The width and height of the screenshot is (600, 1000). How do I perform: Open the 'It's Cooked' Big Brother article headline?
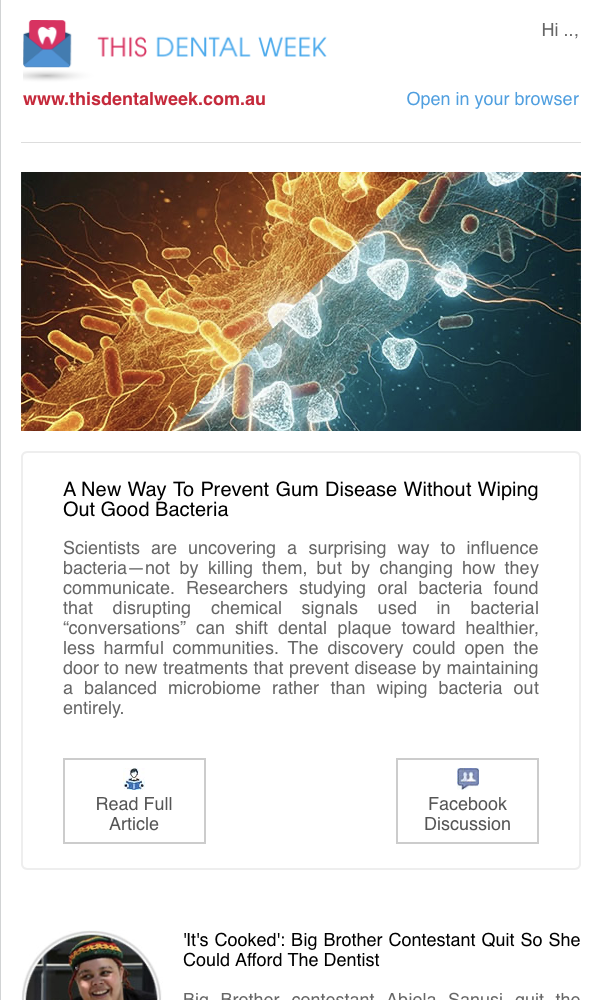tap(381, 950)
